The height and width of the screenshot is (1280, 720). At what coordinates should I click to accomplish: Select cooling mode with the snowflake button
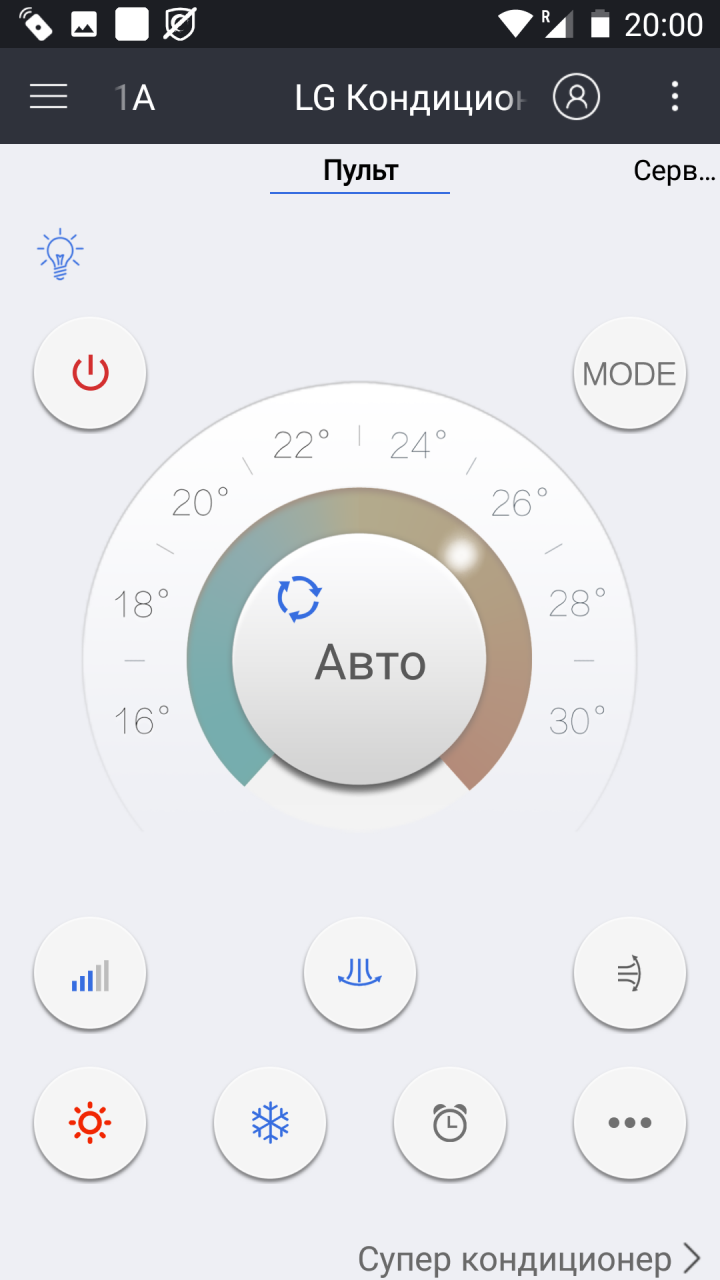[x=270, y=1123]
